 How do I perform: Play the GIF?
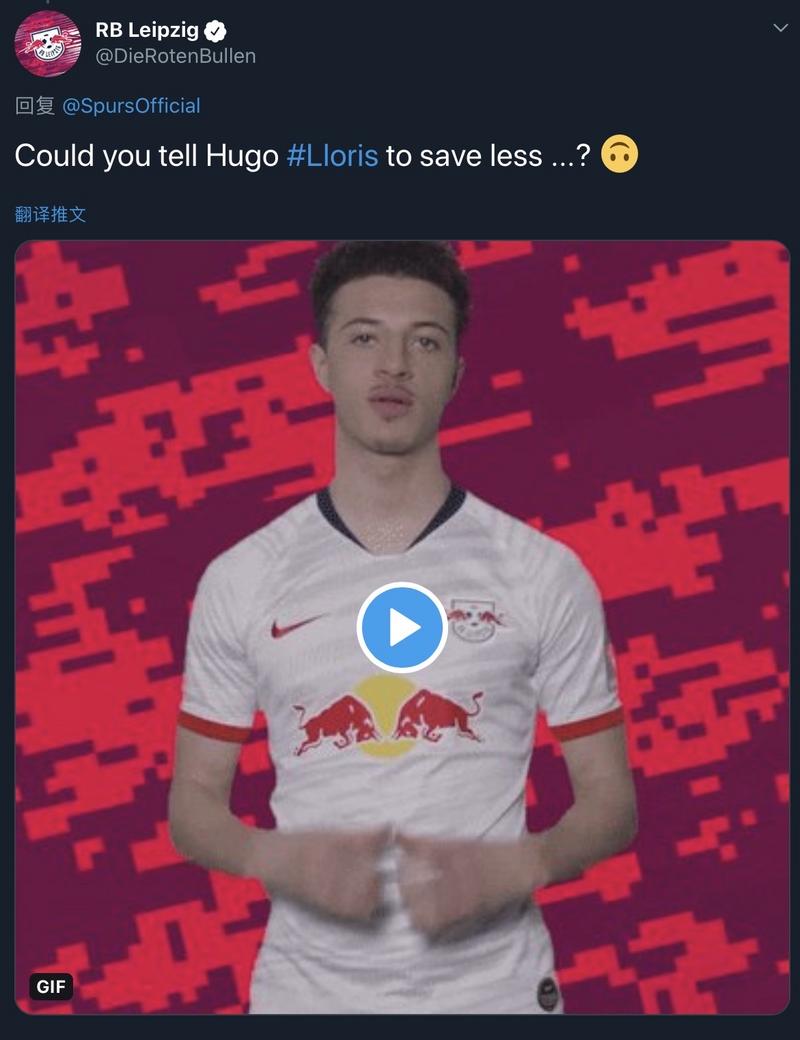coord(402,627)
